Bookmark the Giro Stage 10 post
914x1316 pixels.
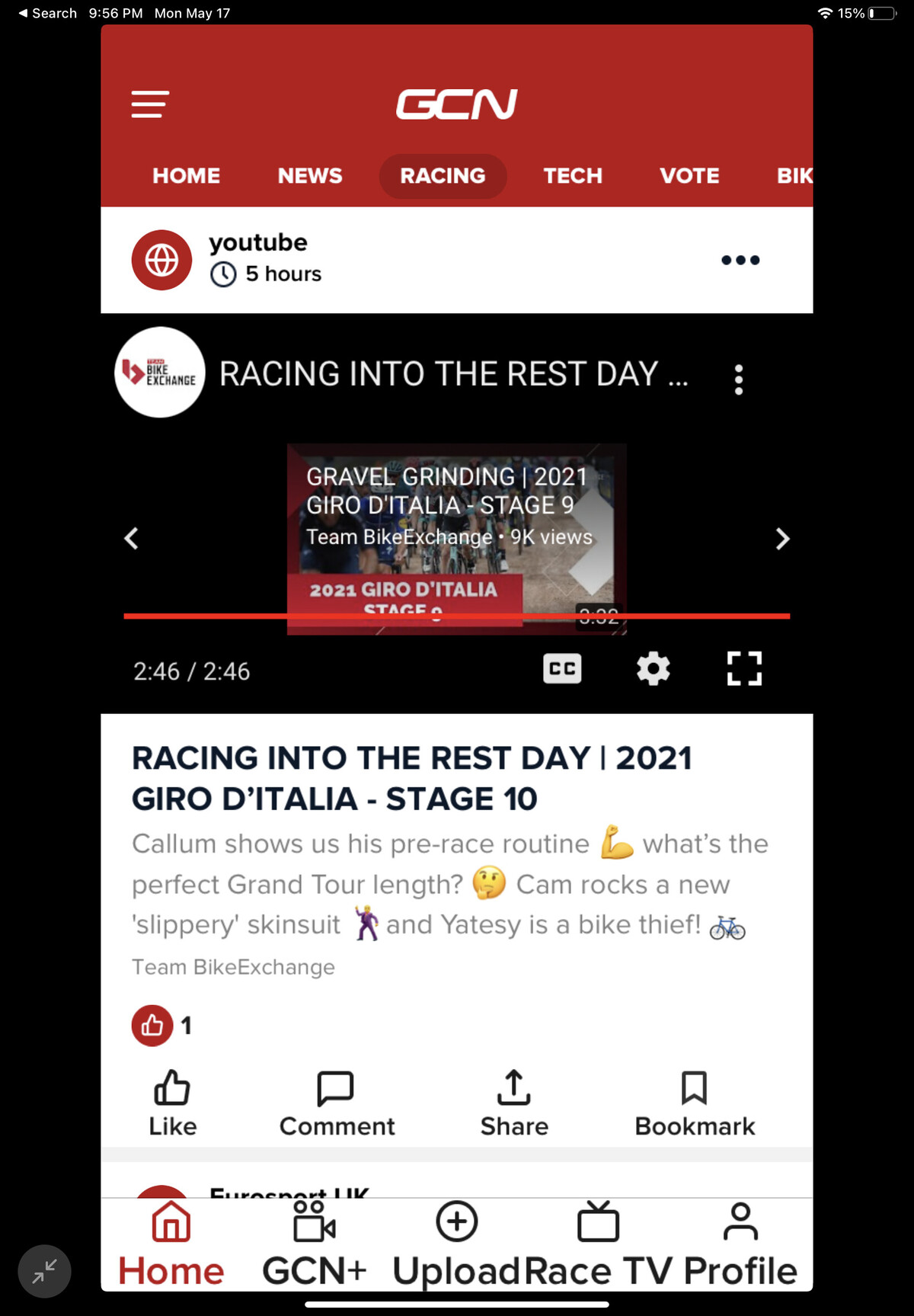click(x=694, y=1103)
